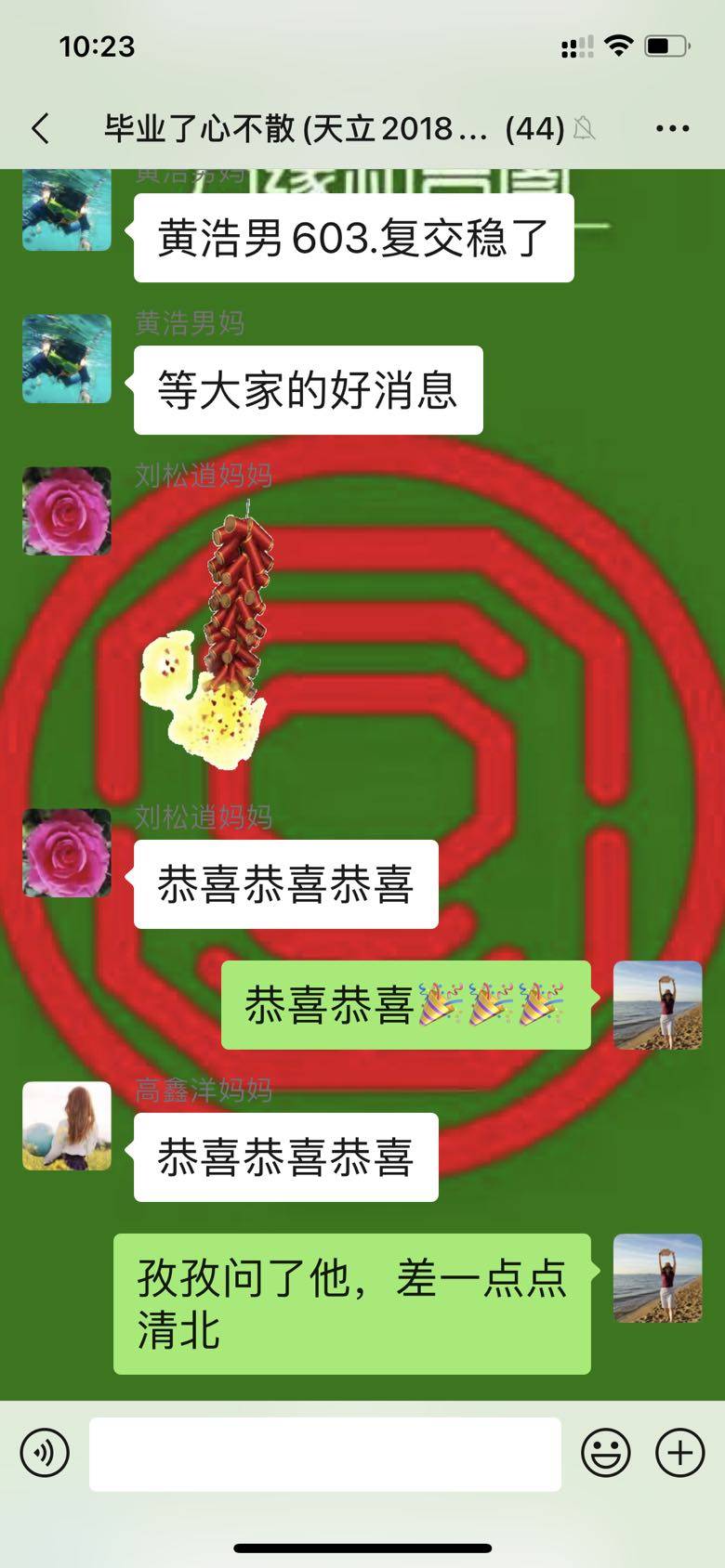Screen dimensions: 725x1568
Task: Open my avatar beside 差一点点清北 message
Action: (658, 1278)
